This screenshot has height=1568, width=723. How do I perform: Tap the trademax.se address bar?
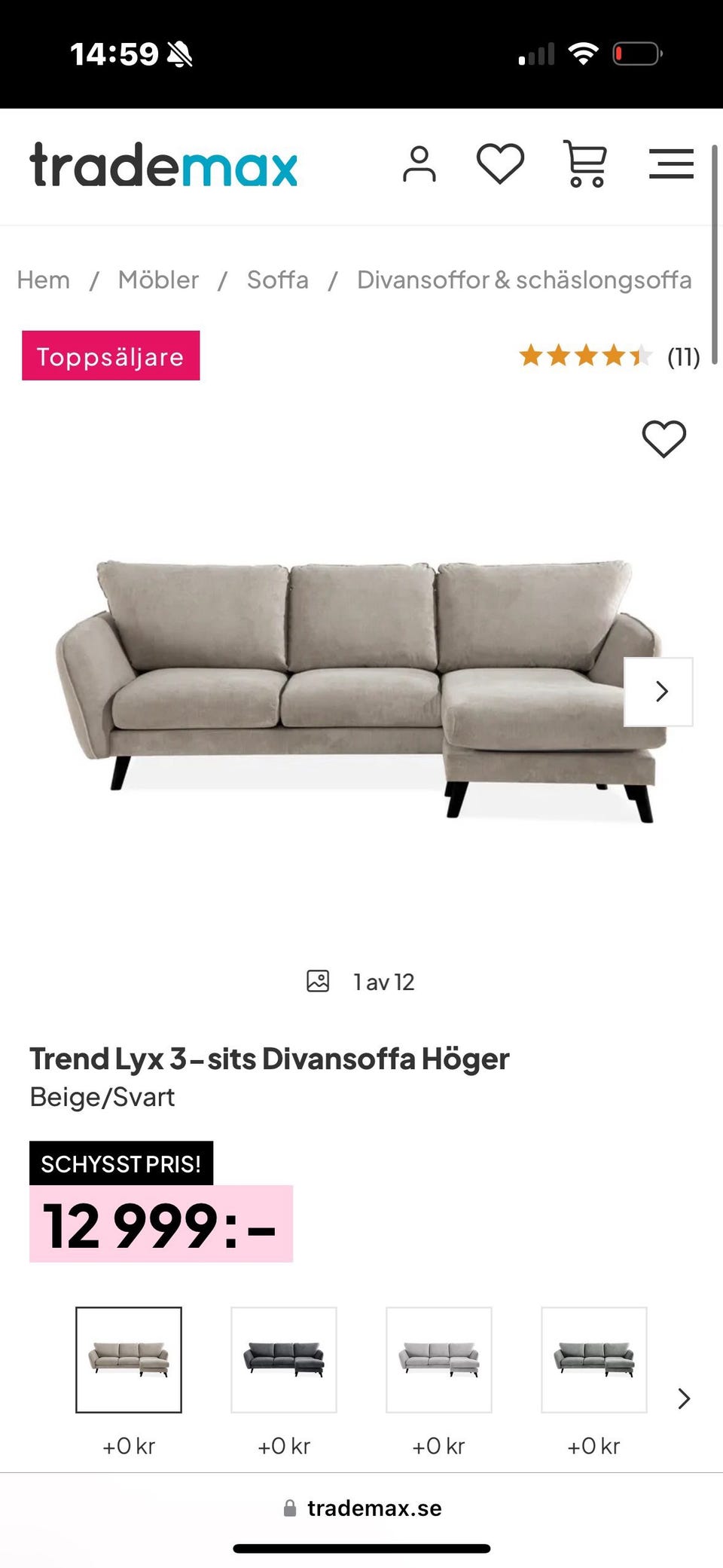coord(363,1508)
